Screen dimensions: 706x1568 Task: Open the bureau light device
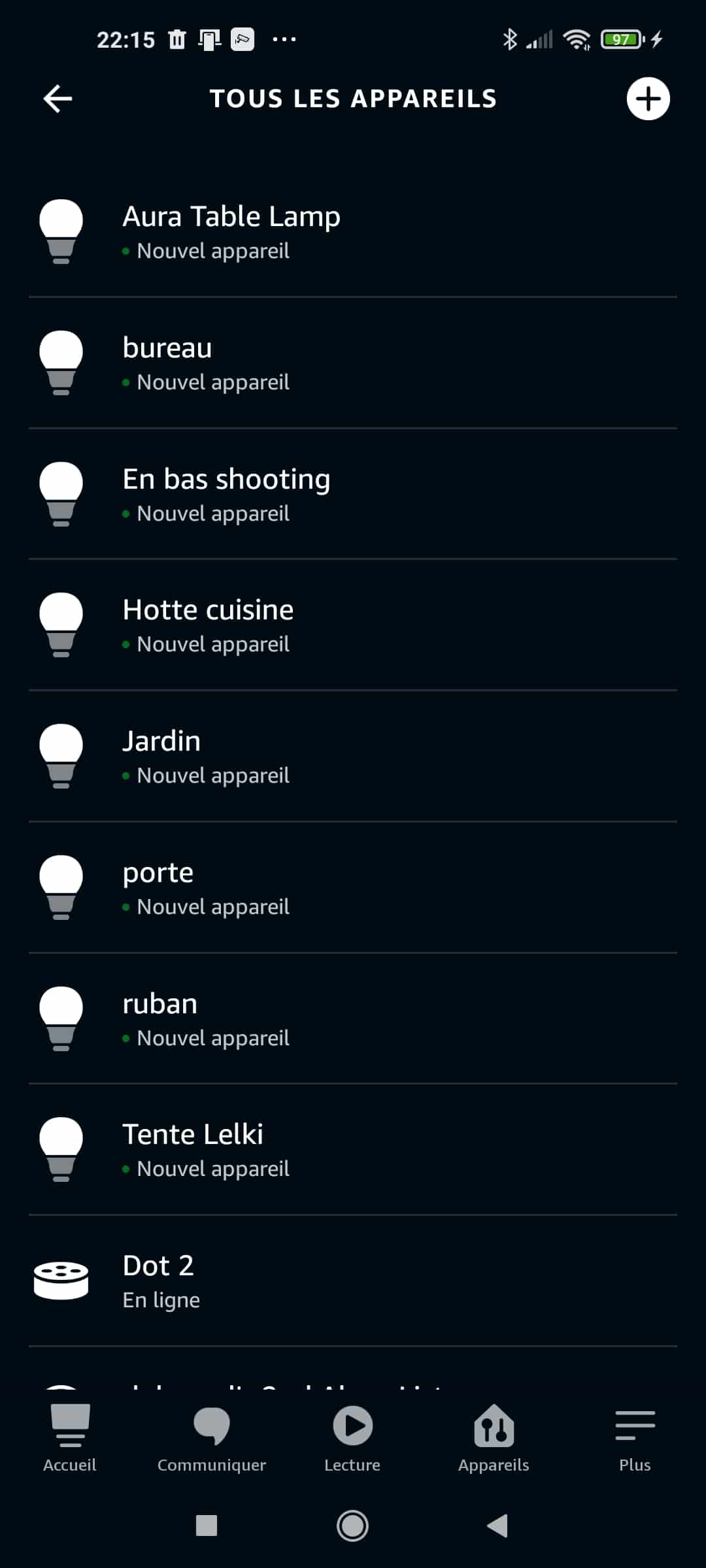pos(353,363)
